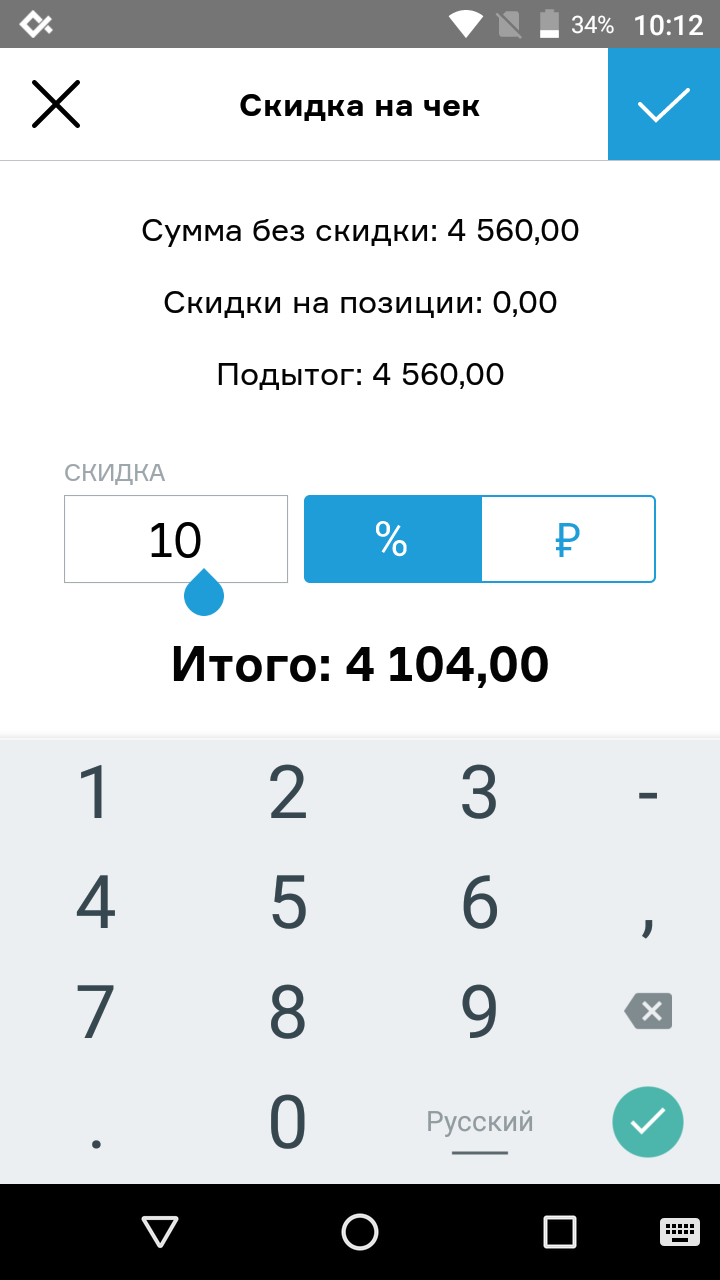Tap the backspace key on the keypad
The width and height of the screenshot is (720, 1280).
click(x=648, y=1010)
